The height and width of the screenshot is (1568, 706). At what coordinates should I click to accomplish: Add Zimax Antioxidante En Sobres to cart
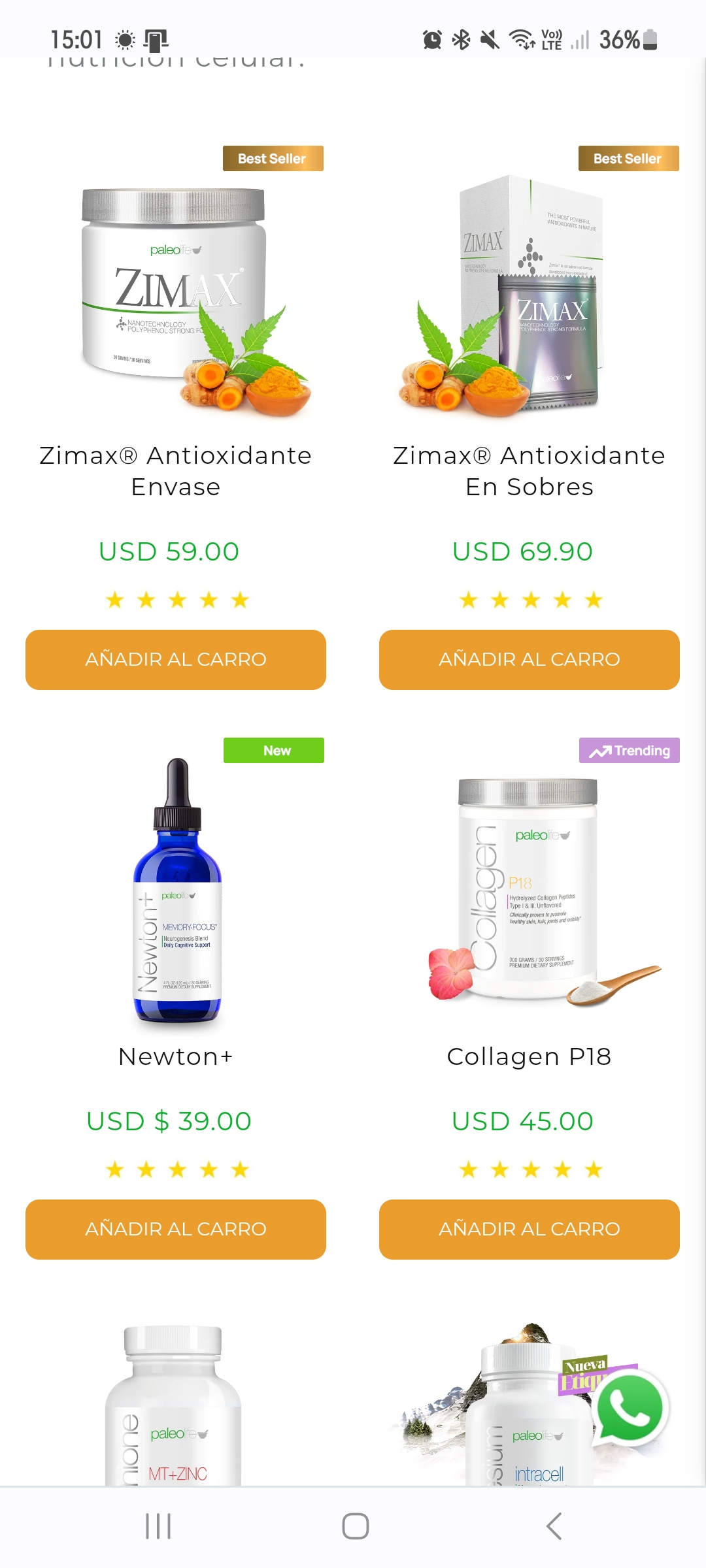pyautogui.click(x=529, y=659)
